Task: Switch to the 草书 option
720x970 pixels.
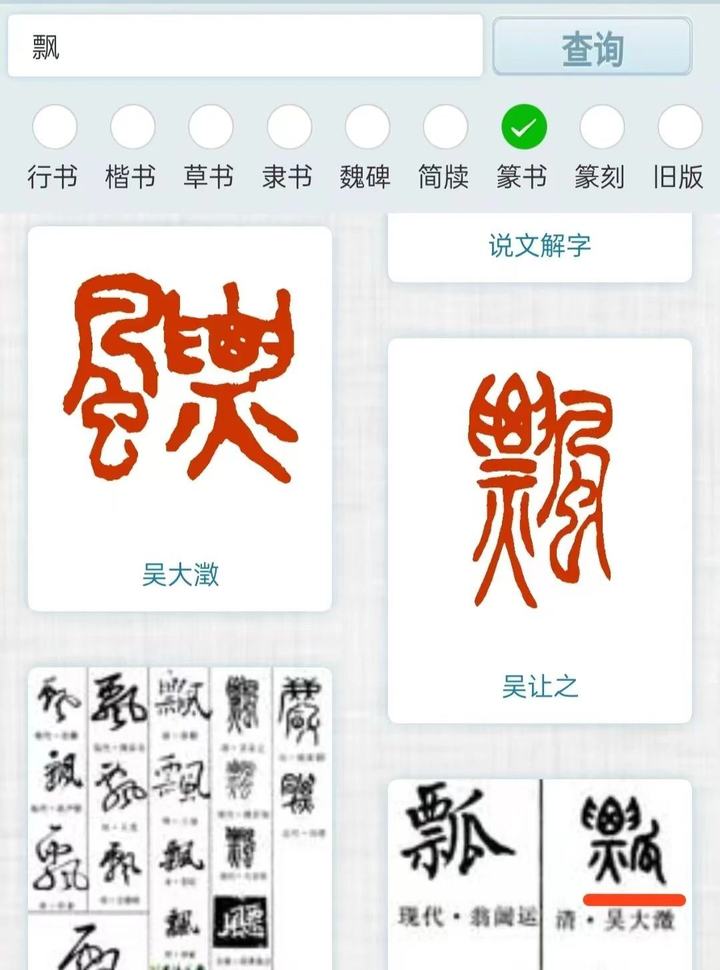Action: (x=210, y=128)
